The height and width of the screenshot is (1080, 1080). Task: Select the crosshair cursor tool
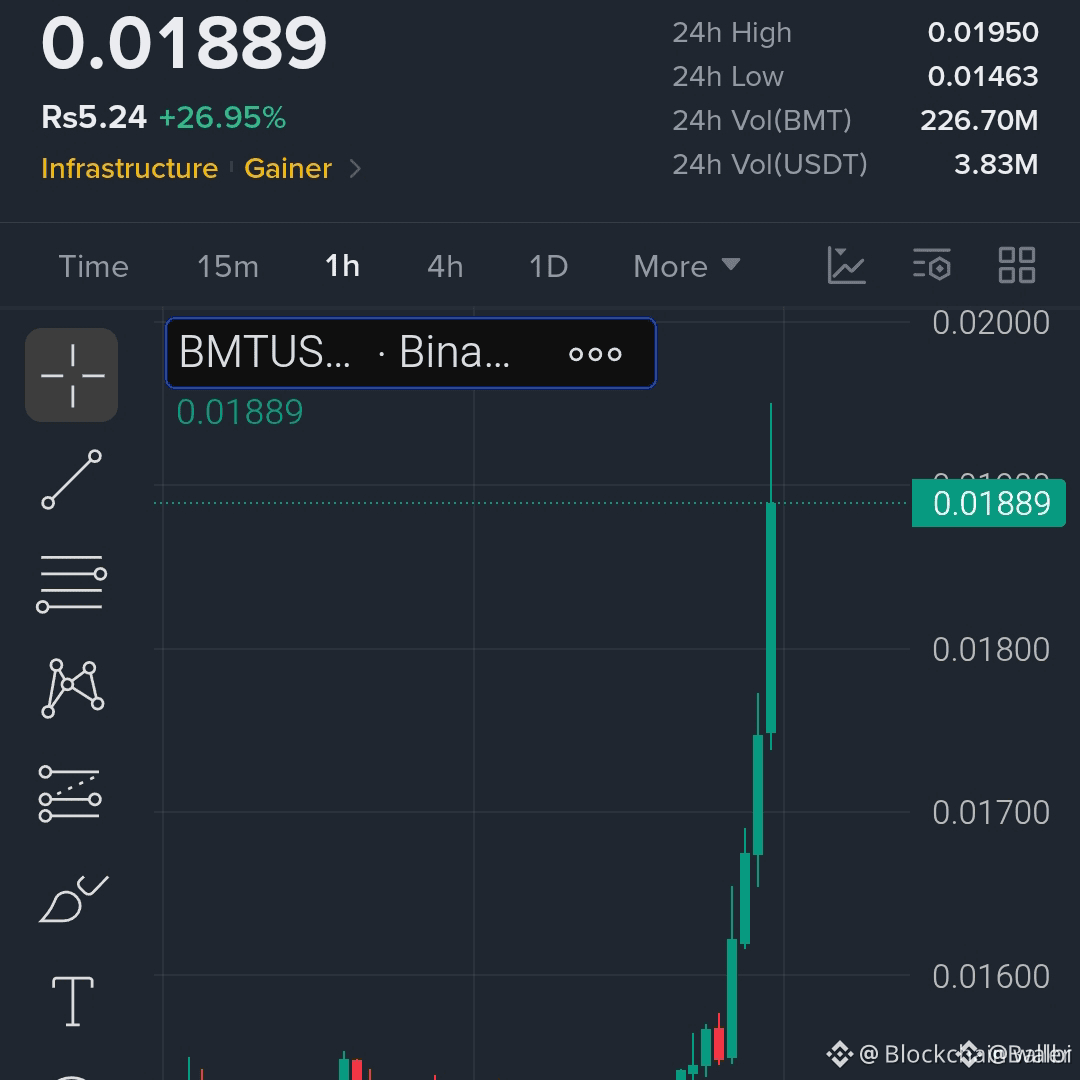coord(72,375)
